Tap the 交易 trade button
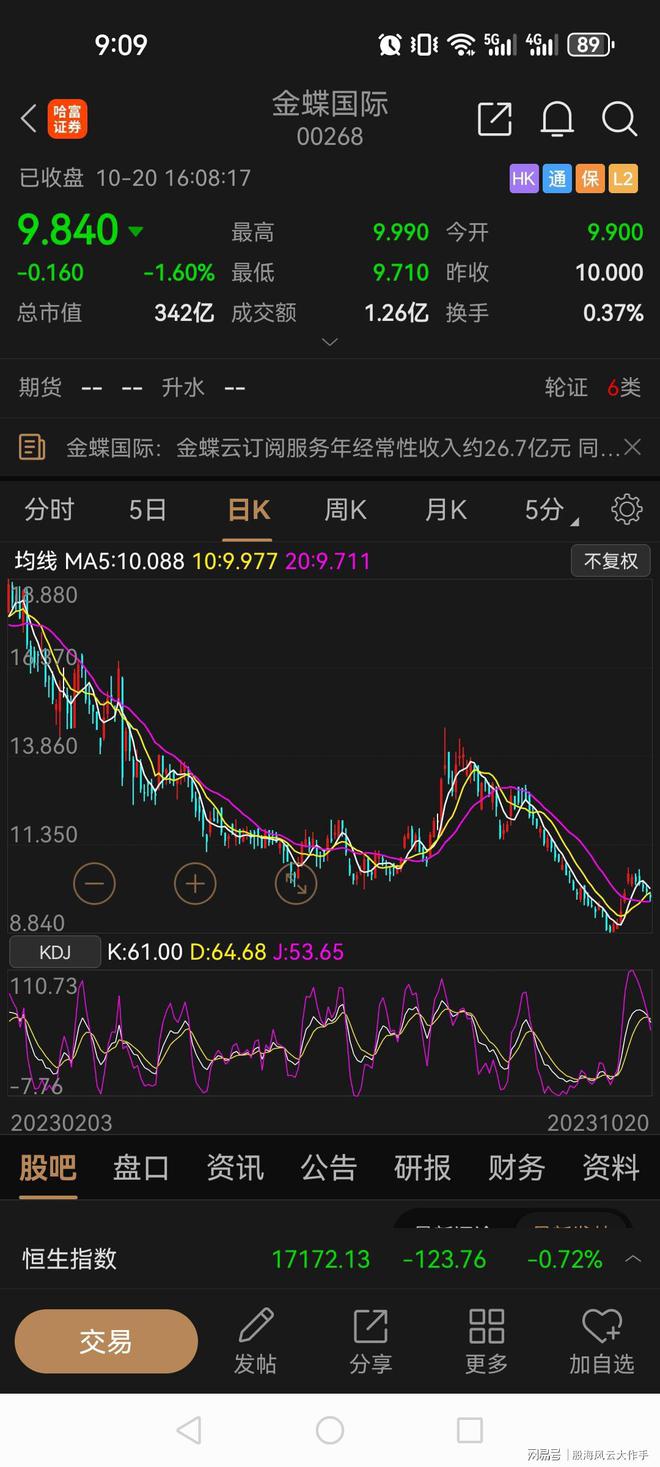The image size is (660, 1467). click(106, 1341)
